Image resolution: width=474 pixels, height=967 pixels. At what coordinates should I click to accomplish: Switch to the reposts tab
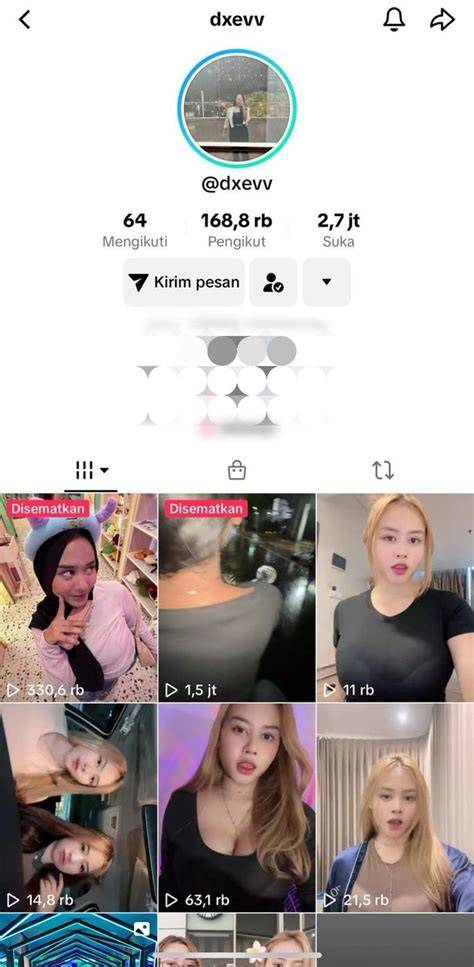(x=383, y=471)
